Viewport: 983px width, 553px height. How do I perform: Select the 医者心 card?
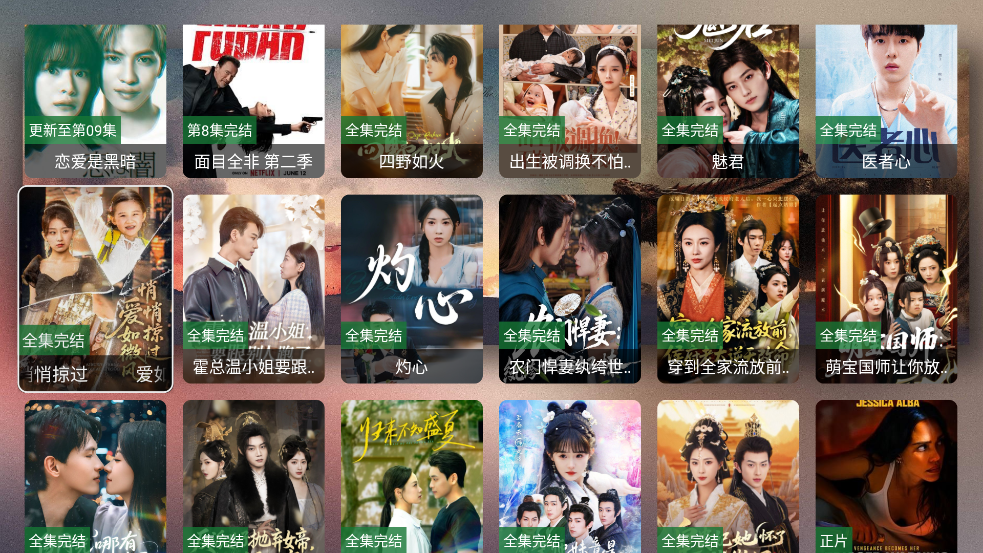point(885,100)
